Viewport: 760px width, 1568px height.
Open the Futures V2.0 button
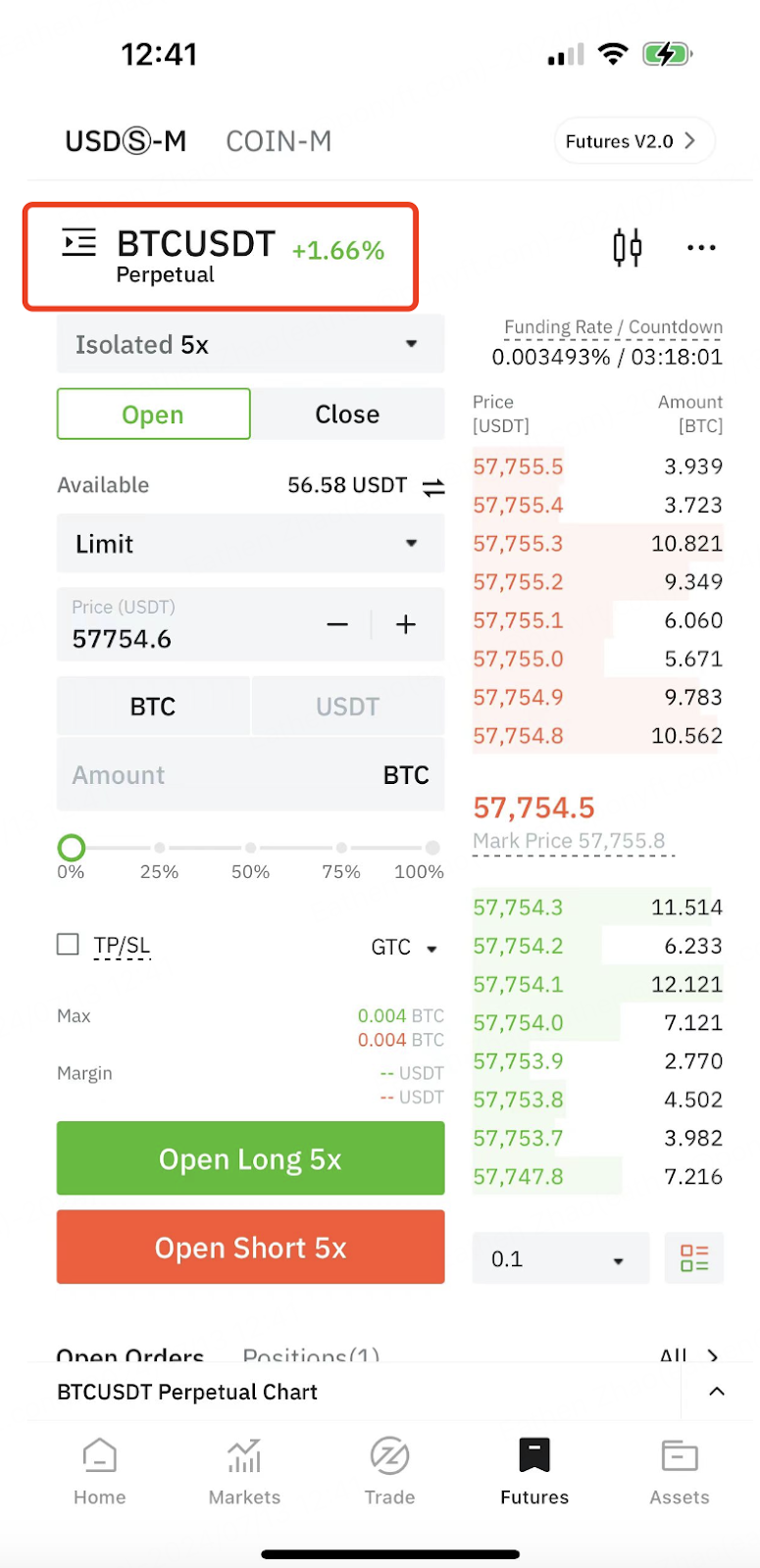point(633,141)
